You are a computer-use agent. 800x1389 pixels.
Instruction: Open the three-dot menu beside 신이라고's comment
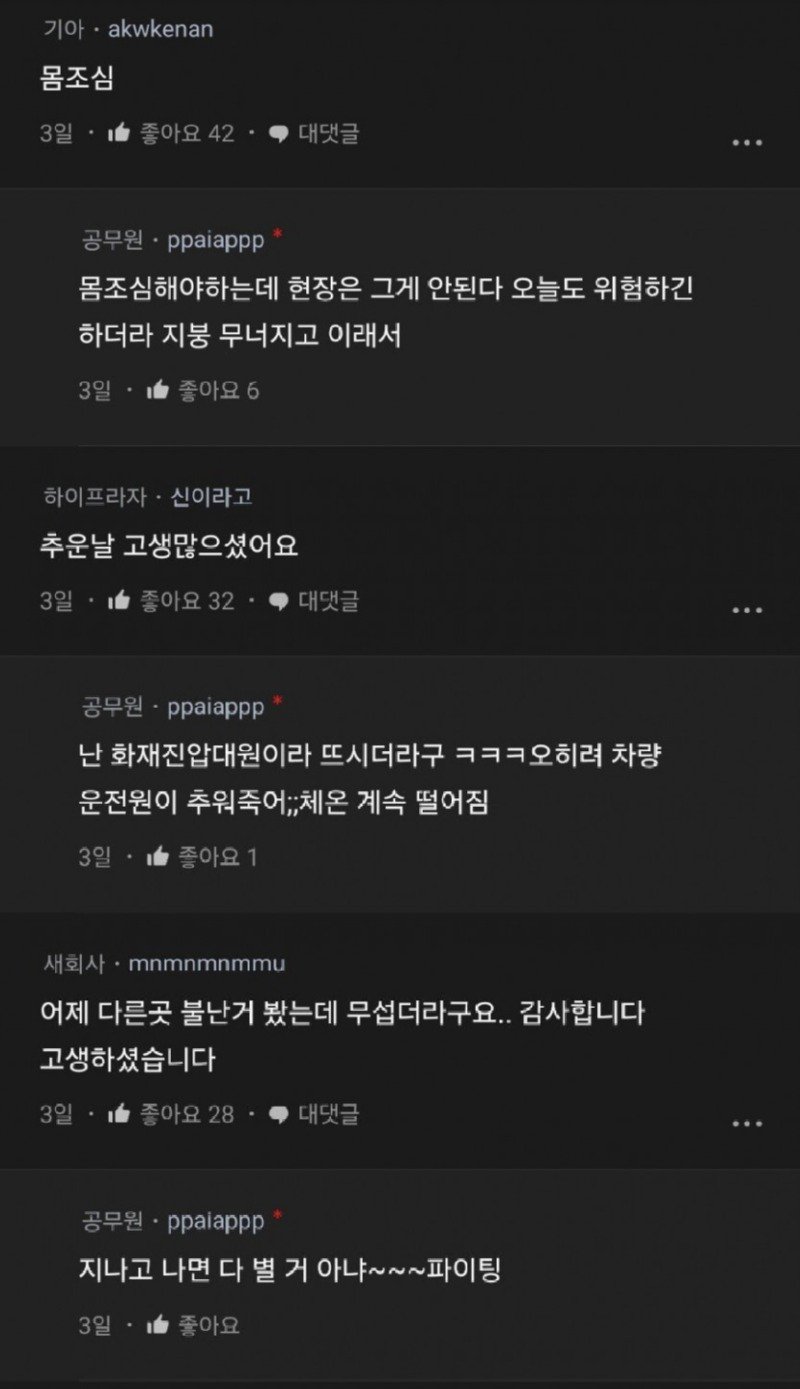coord(745,608)
